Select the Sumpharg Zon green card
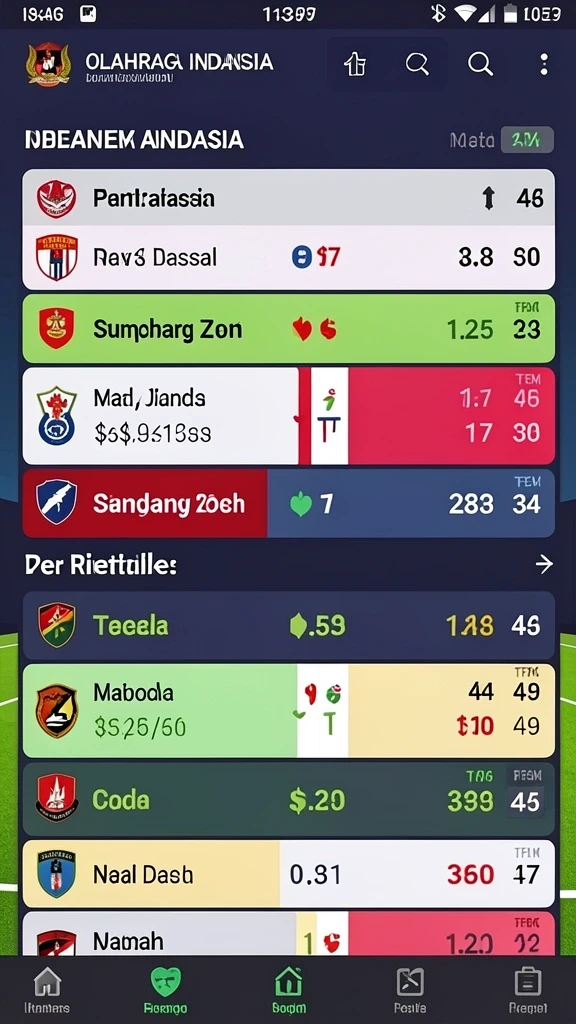This screenshot has height=1024, width=576. (x=289, y=328)
